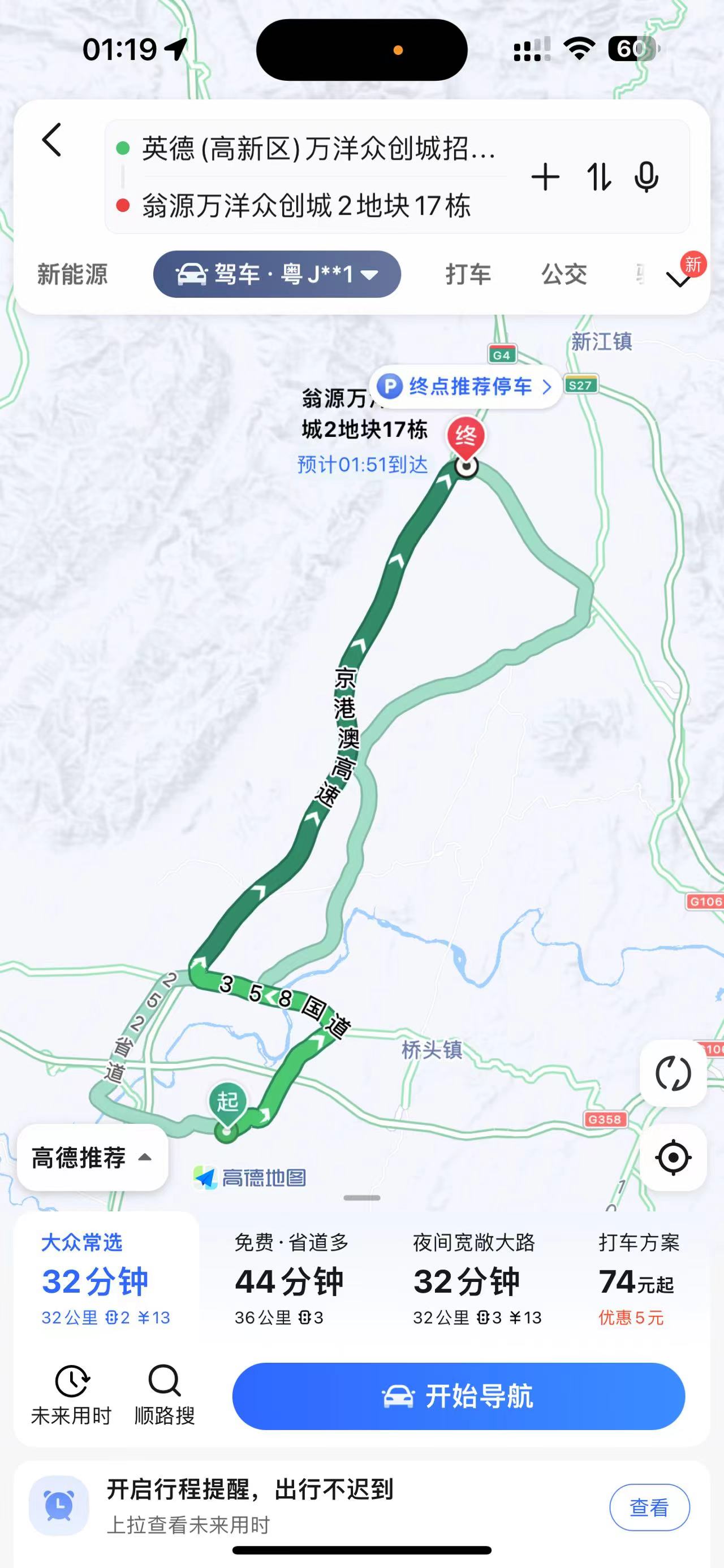Viewport: 724px width, 1568px height.
Task: Refresh the route with the reload icon
Action: 673,1073
